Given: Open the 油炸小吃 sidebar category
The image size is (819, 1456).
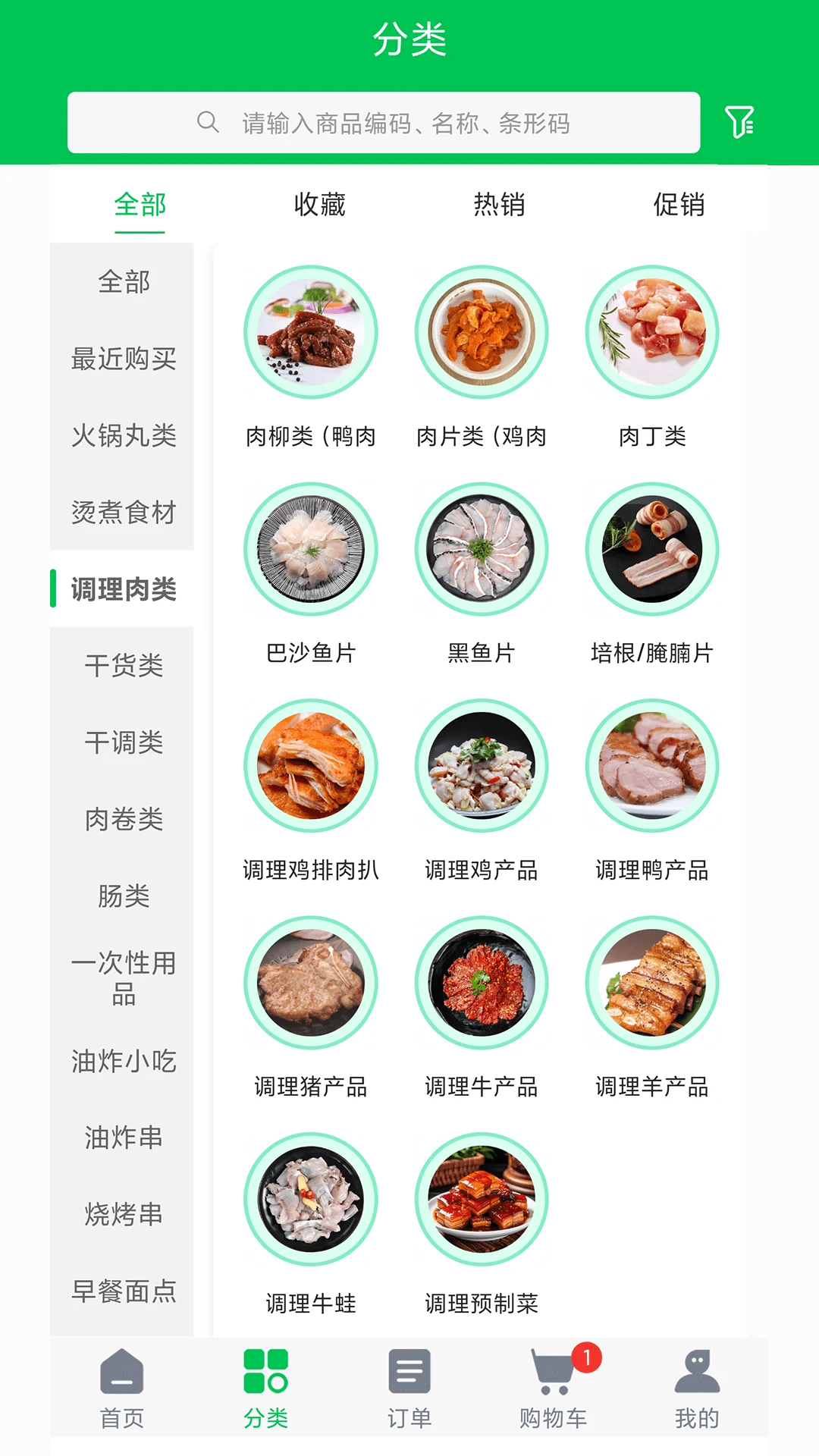Looking at the screenshot, I should pos(124,1061).
